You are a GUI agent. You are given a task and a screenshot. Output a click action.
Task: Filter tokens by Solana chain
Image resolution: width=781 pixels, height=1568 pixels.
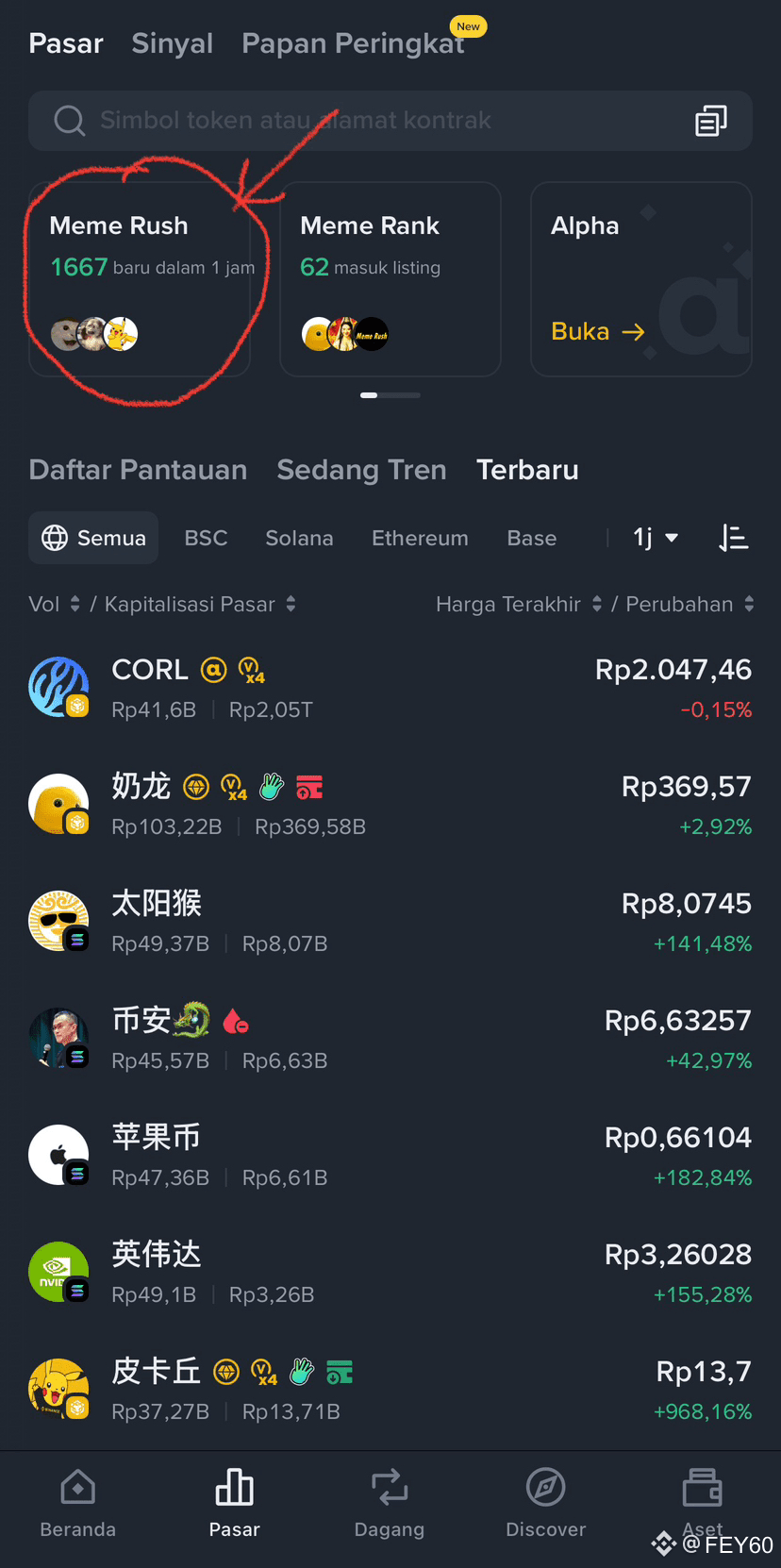(299, 538)
